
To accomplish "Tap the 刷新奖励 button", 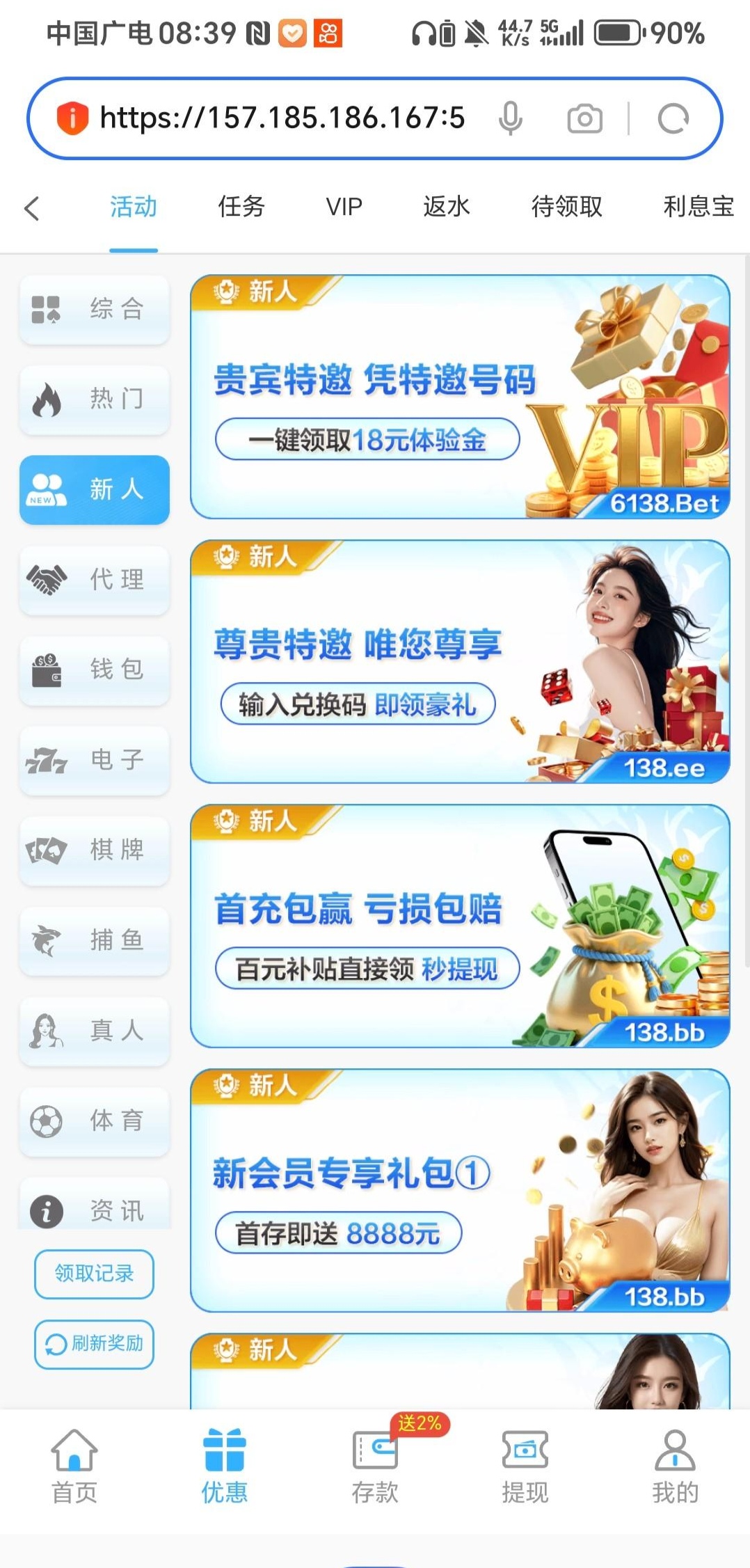I will 94,1344.
